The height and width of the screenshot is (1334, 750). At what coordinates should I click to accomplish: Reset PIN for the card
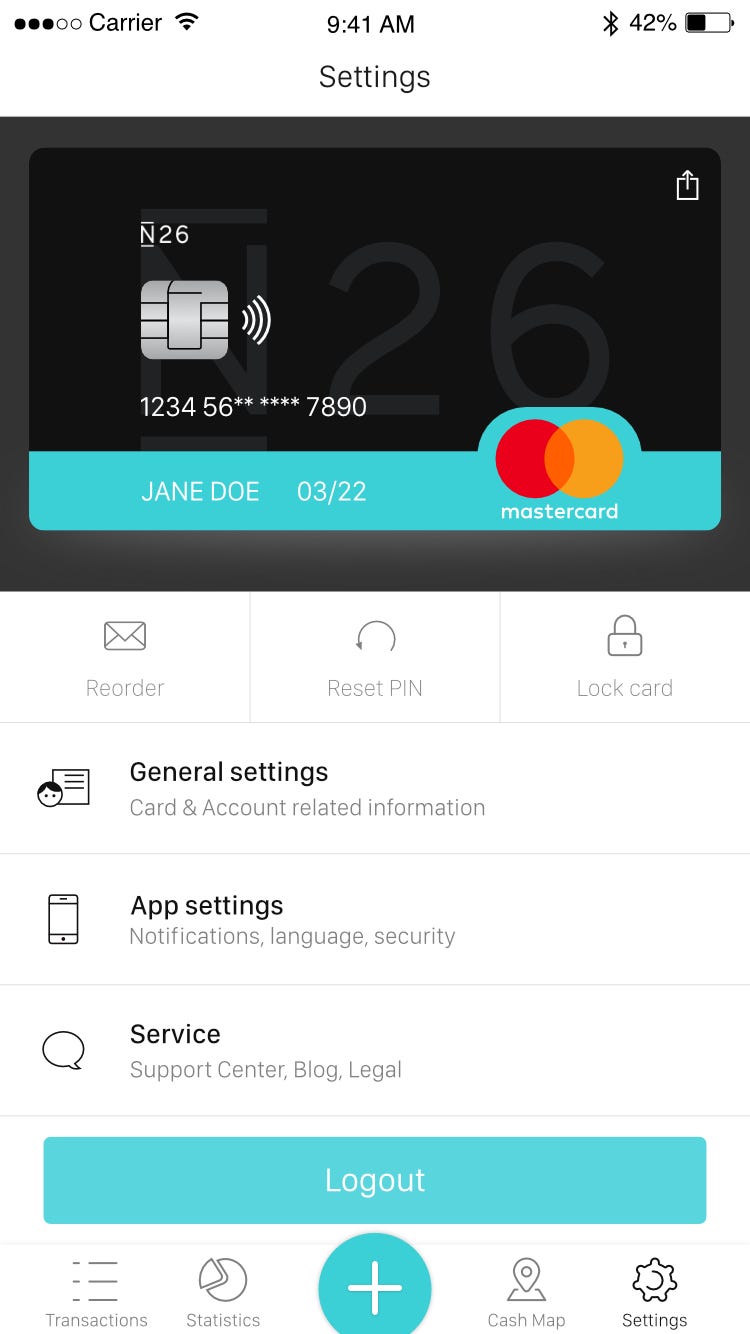point(375,657)
